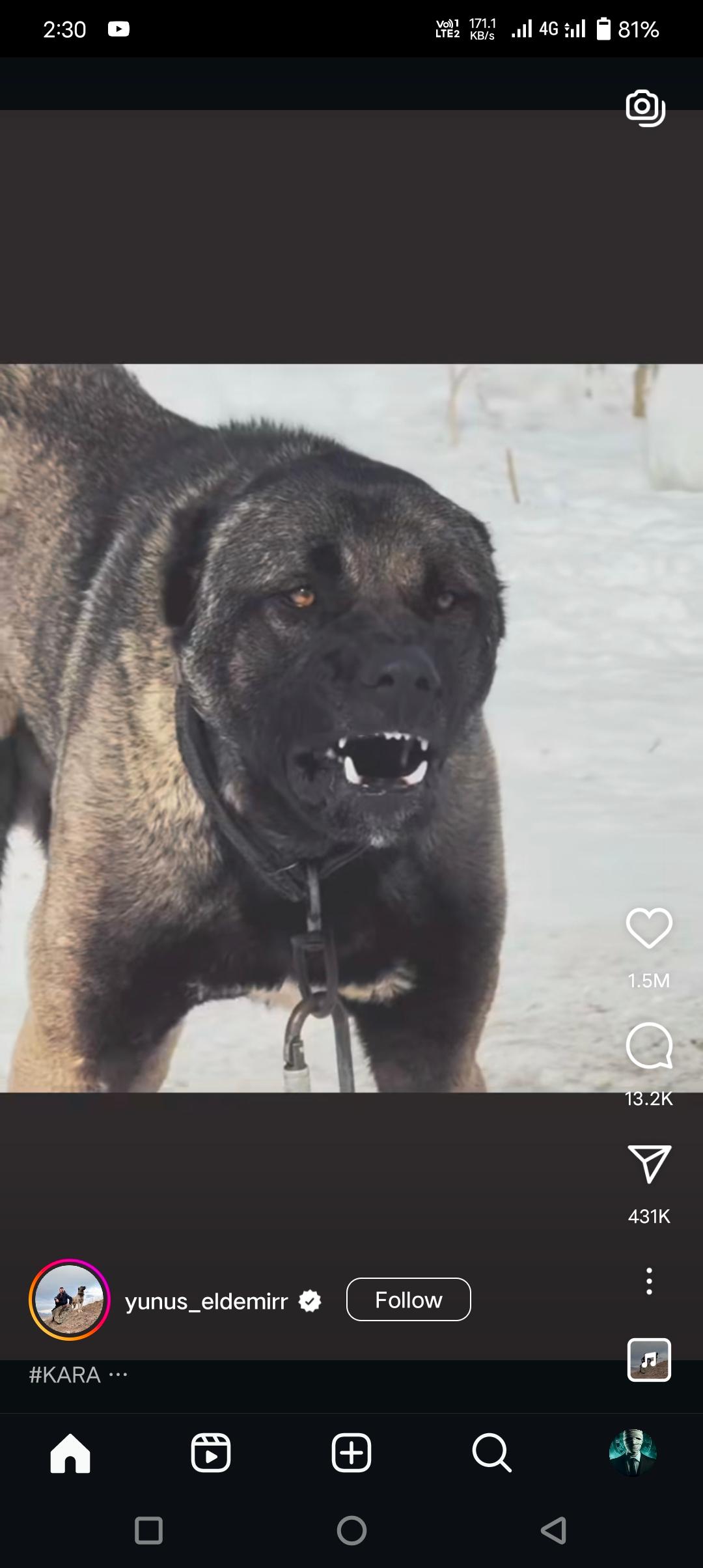Open yunus_eldemirr's profile picture
Image resolution: width=703 pixels, height=1568 pixels.
pos(69,1300)
